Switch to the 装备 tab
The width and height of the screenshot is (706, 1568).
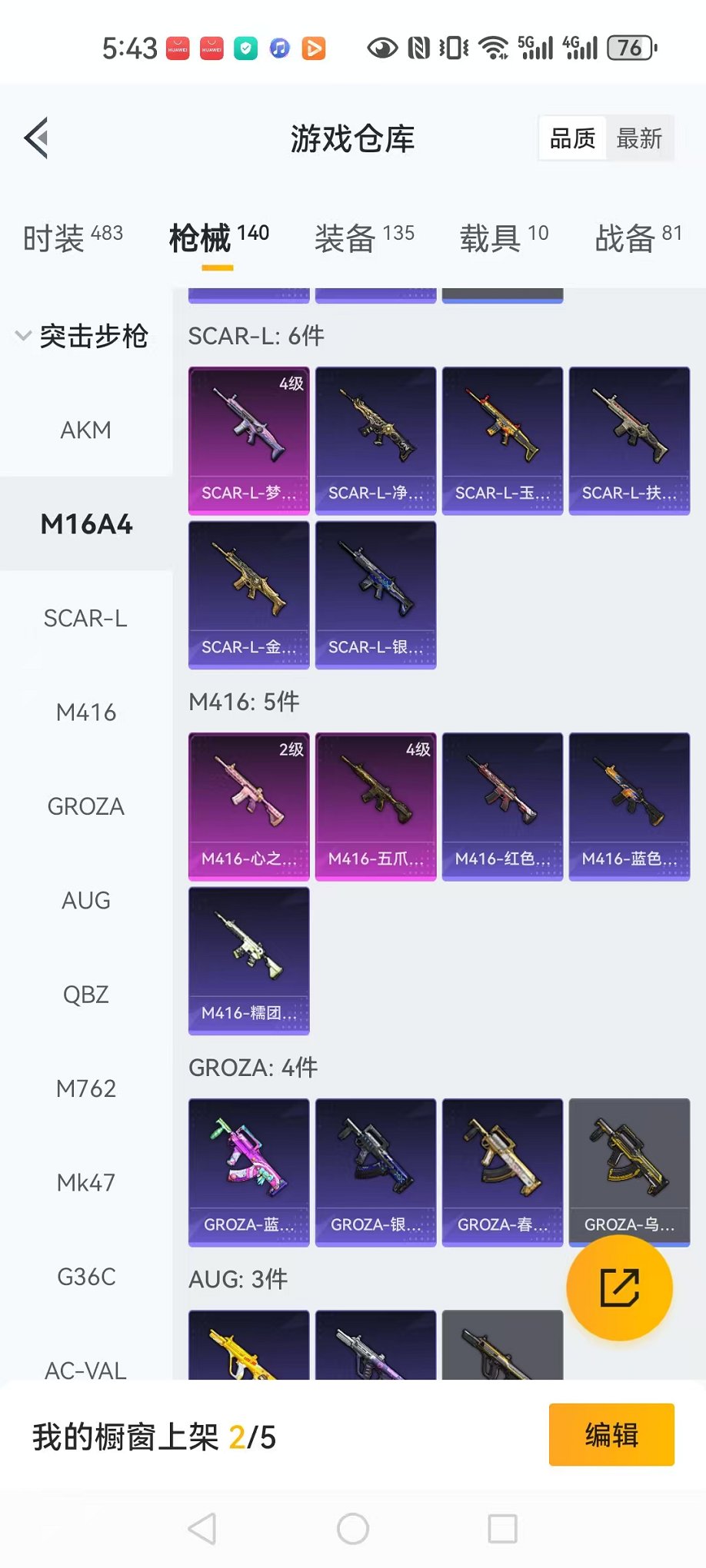(x=364, y=238)
